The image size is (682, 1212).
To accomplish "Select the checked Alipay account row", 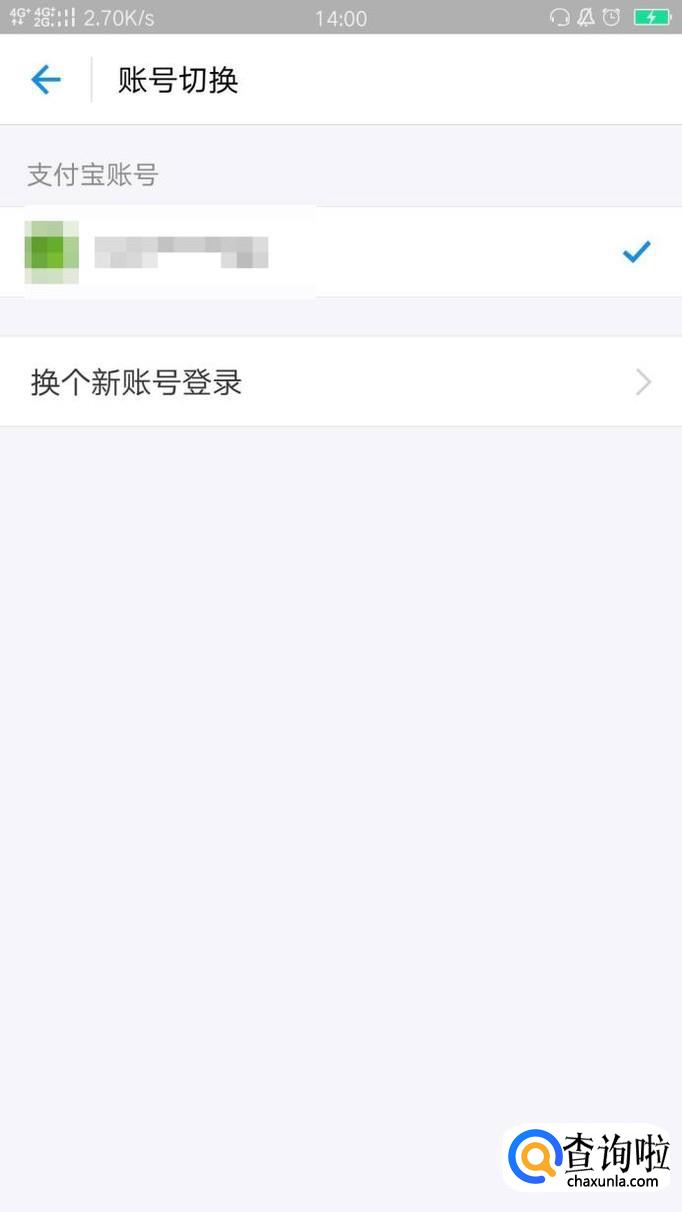I will pos(340,252).
